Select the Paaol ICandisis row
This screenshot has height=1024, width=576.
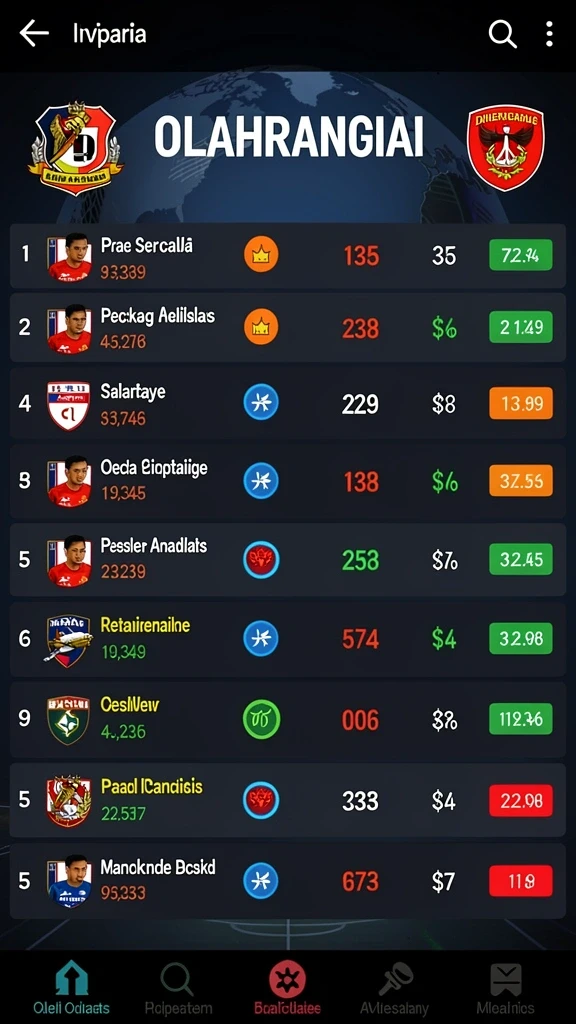tap(287, 800)
